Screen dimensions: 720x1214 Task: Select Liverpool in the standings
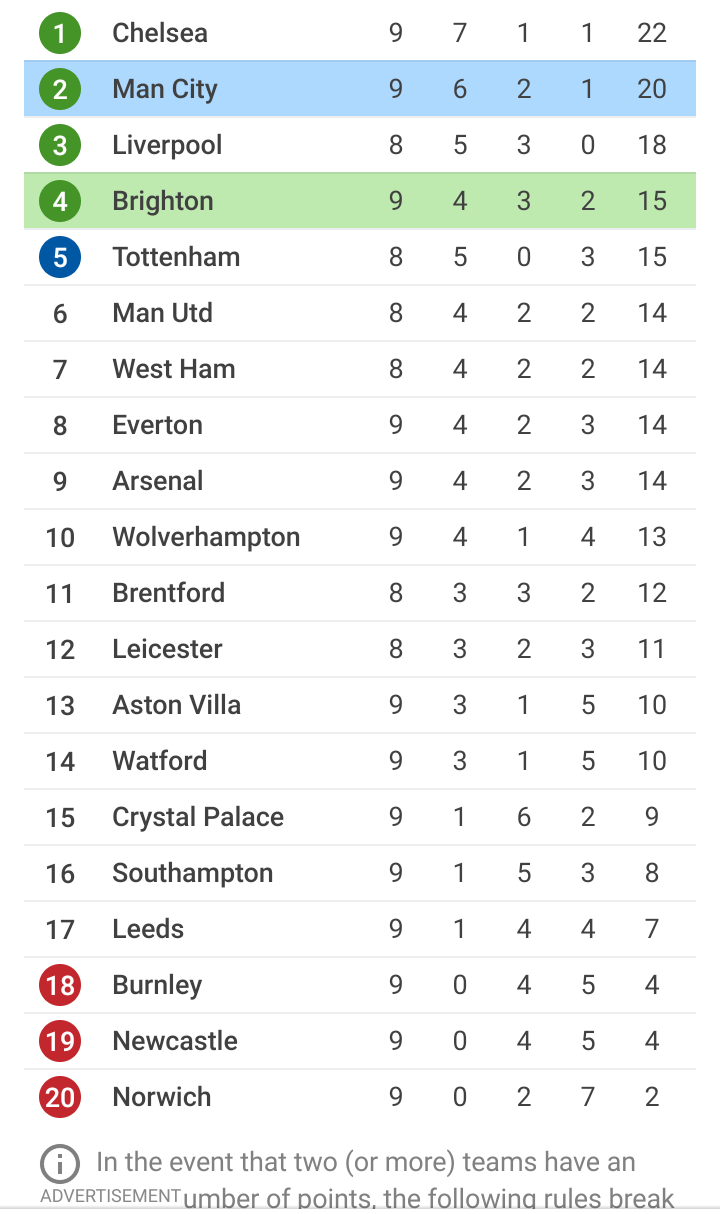[x=360, y=145]
